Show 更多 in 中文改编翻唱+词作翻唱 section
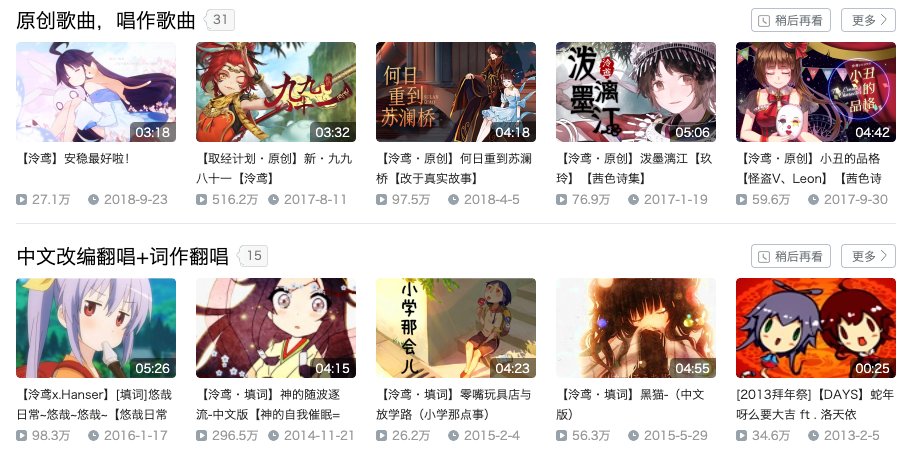The height and width of the screenshot is (451, 914). pyautogui.click(x=868, y=256)
